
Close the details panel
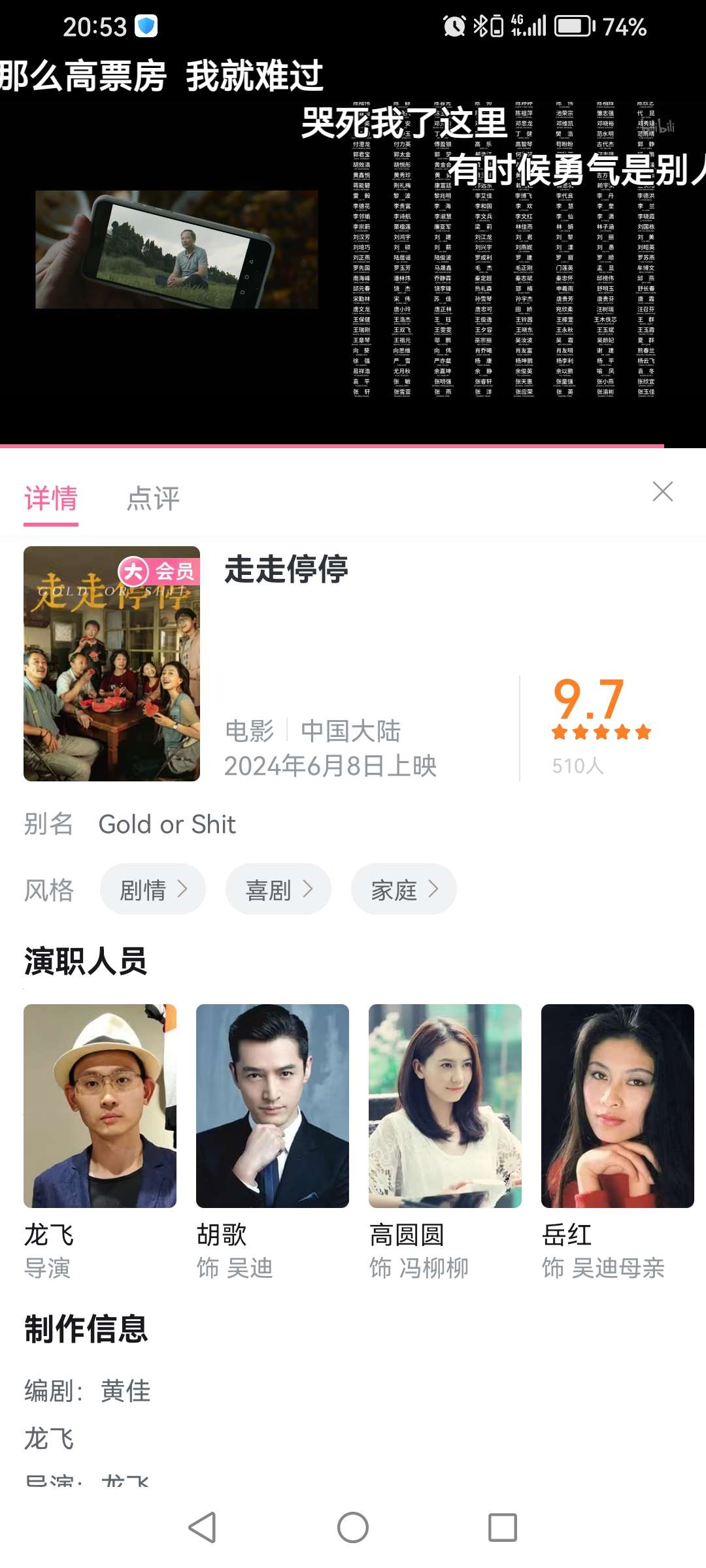[x=662, y=491]
